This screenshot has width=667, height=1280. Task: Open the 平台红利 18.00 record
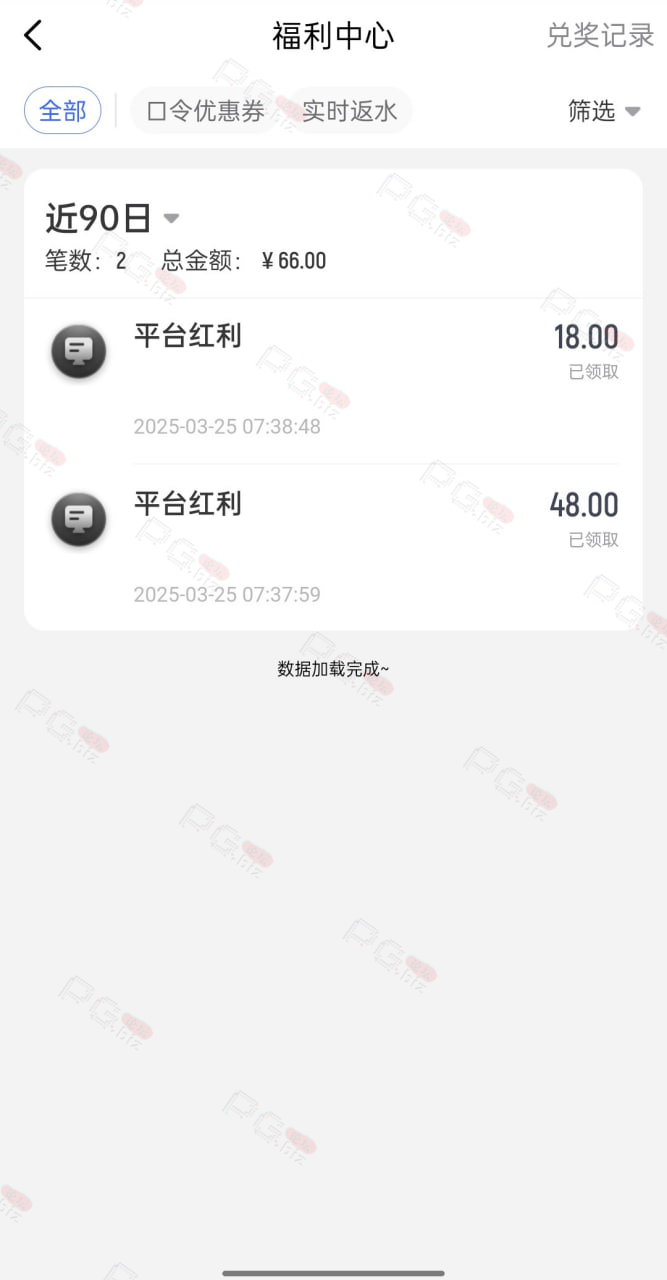pyautogui.click(x=333, y=381)
